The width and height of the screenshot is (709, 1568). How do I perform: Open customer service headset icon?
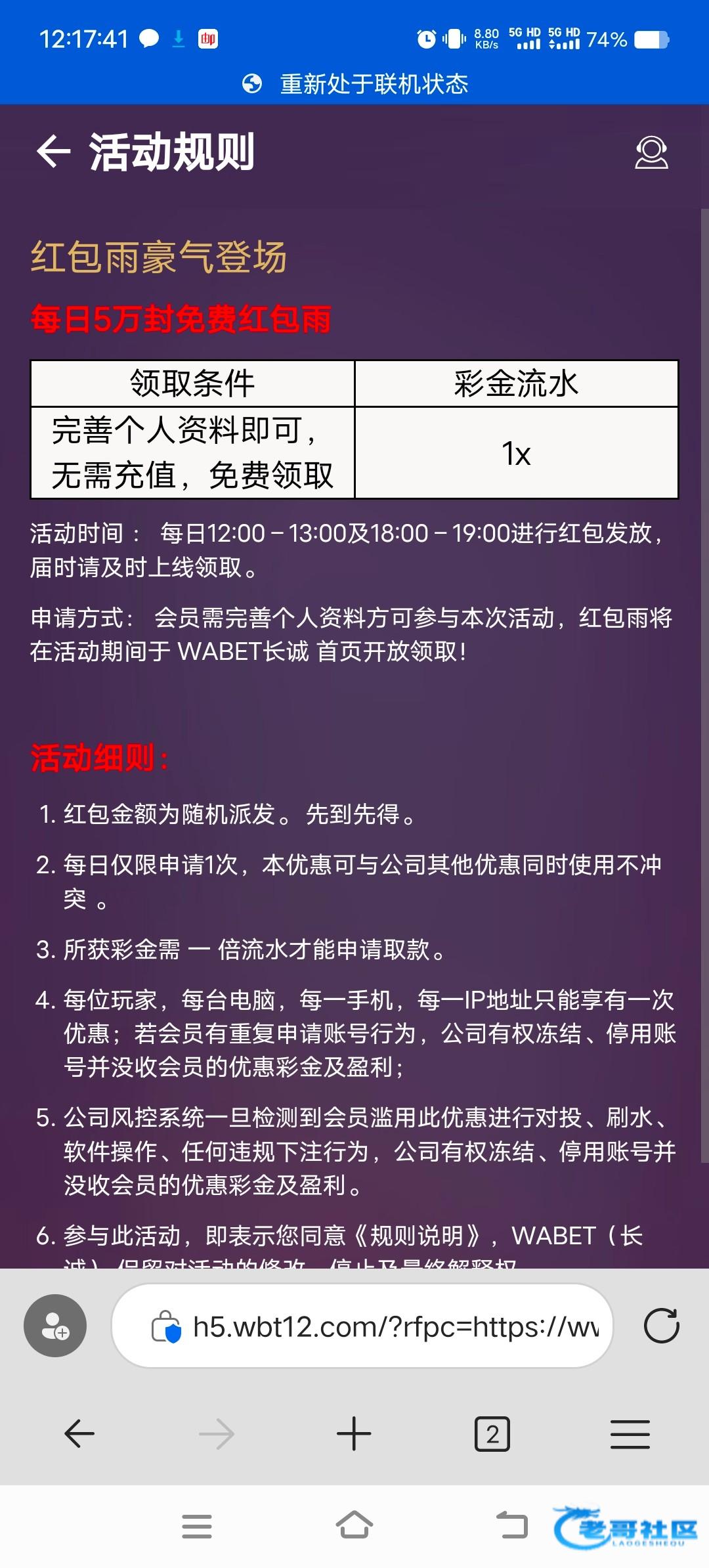click(651, 152)
